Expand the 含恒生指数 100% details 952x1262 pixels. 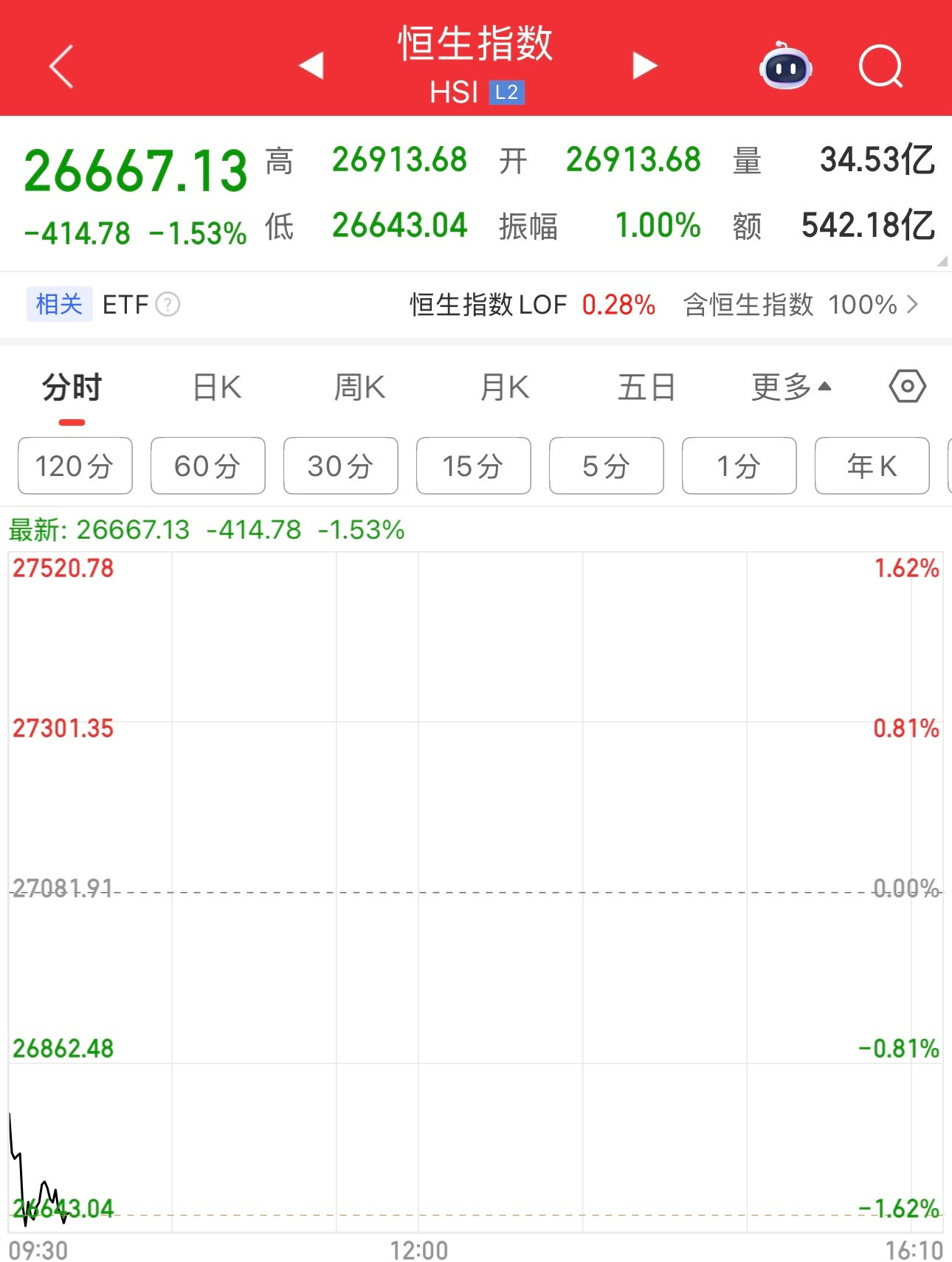tap(793, 304)
